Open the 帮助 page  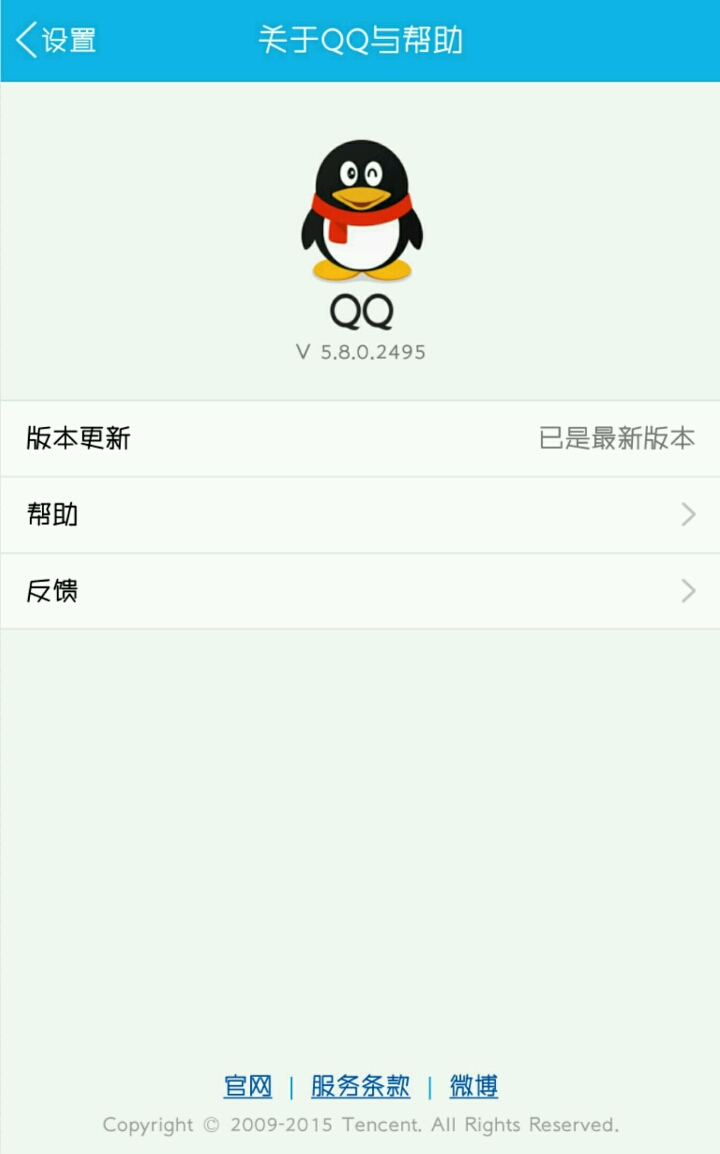pos(360,515)
